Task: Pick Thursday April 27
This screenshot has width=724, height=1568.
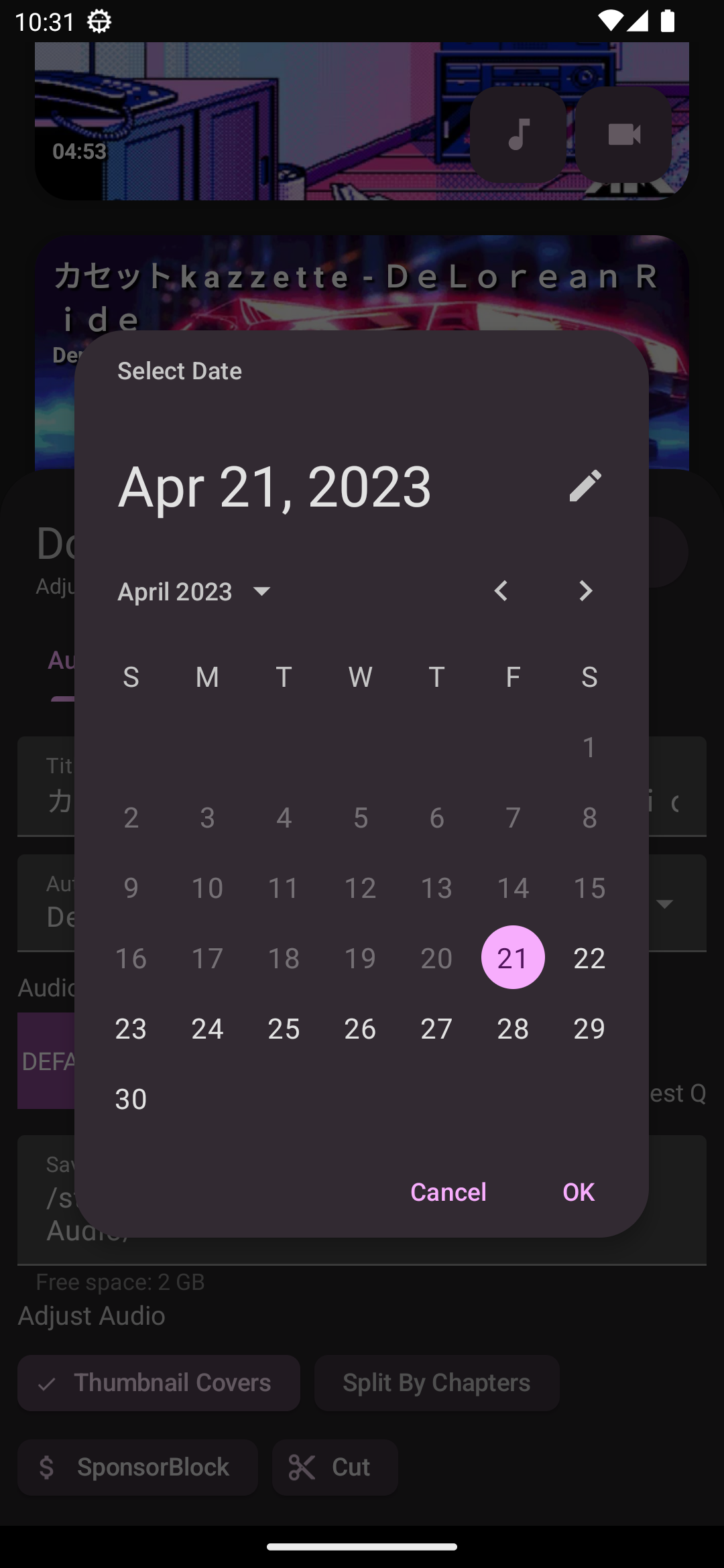Action: click(x=436, y=1029)
